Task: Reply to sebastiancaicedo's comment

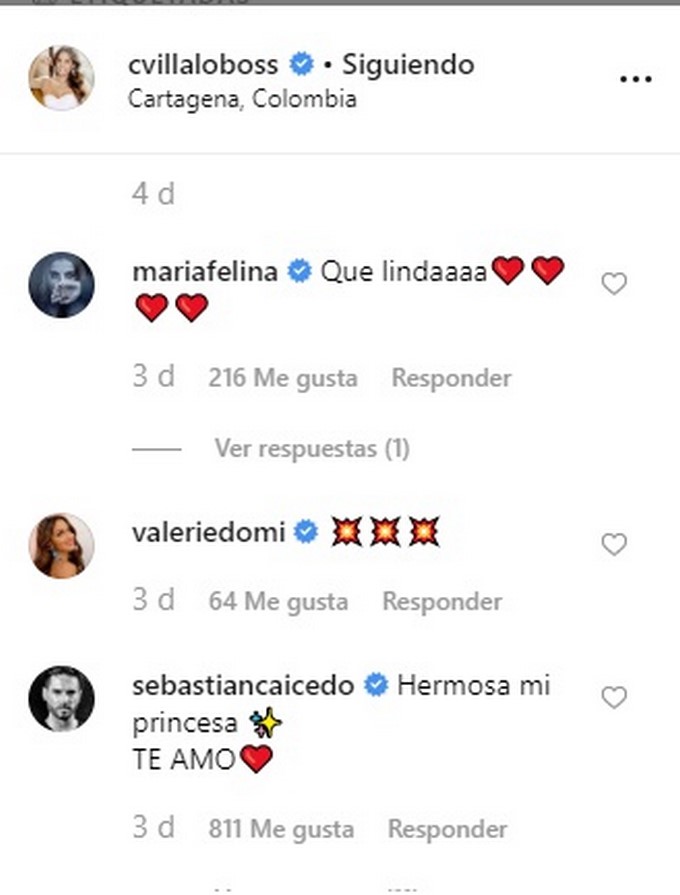Action: (x=447, y=829)
